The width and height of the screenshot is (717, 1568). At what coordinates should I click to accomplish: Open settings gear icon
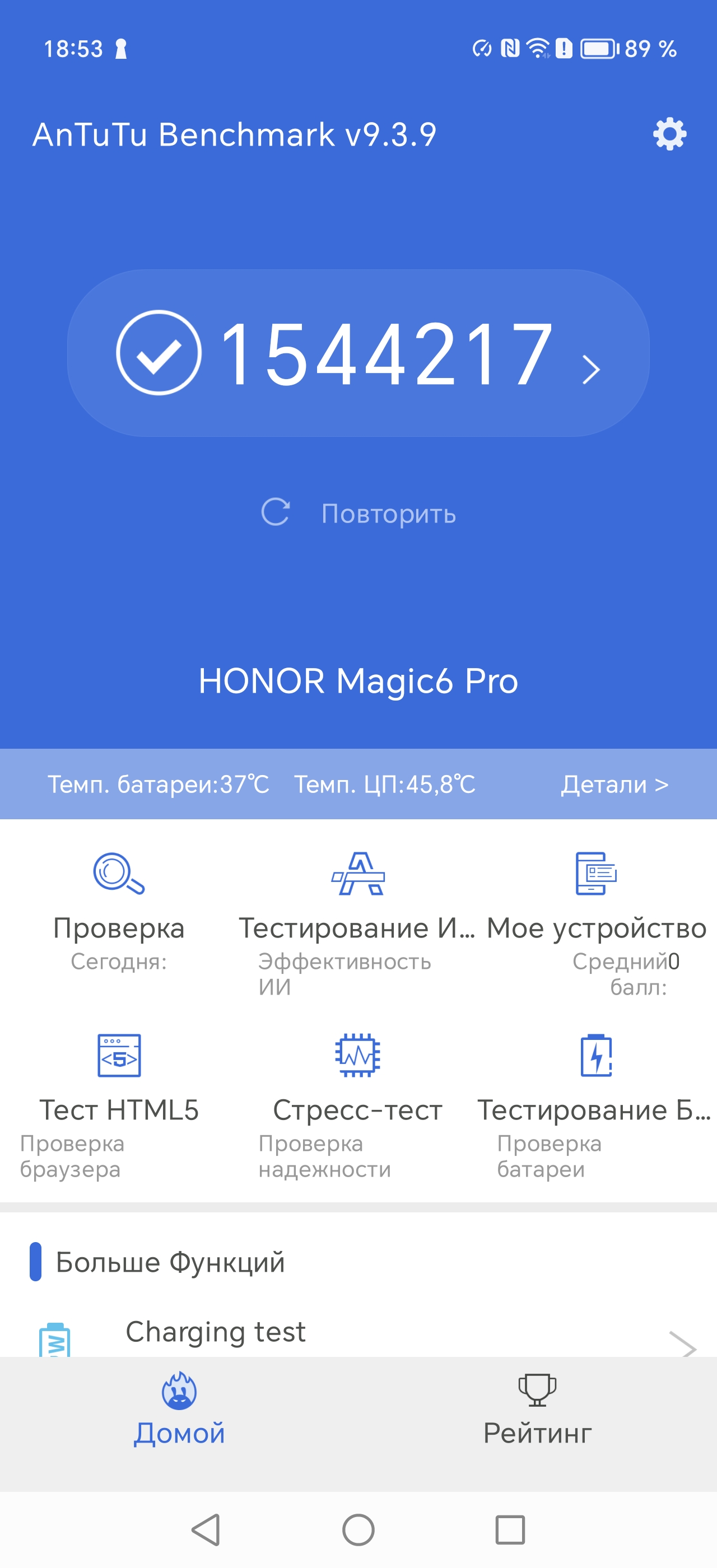[669, 134]
